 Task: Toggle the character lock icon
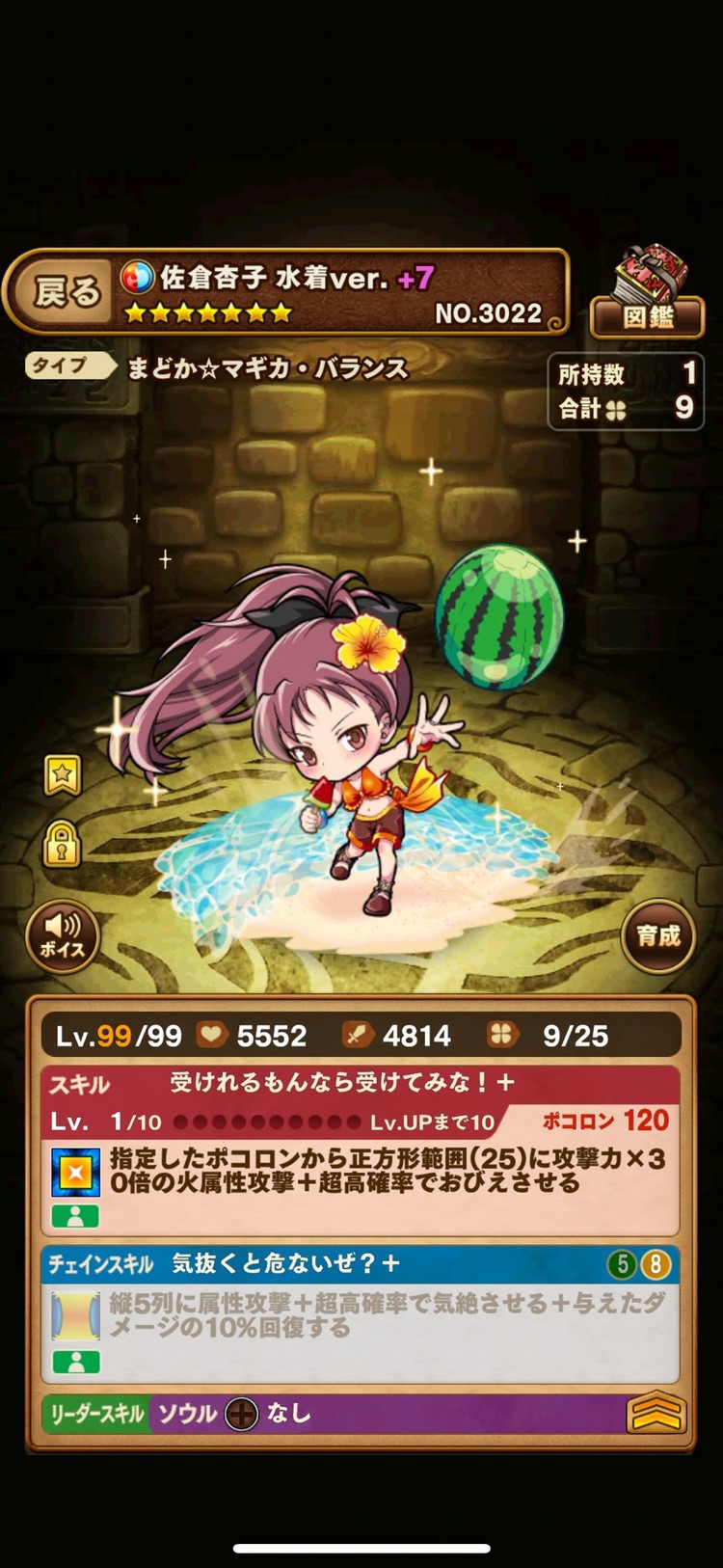62,845
